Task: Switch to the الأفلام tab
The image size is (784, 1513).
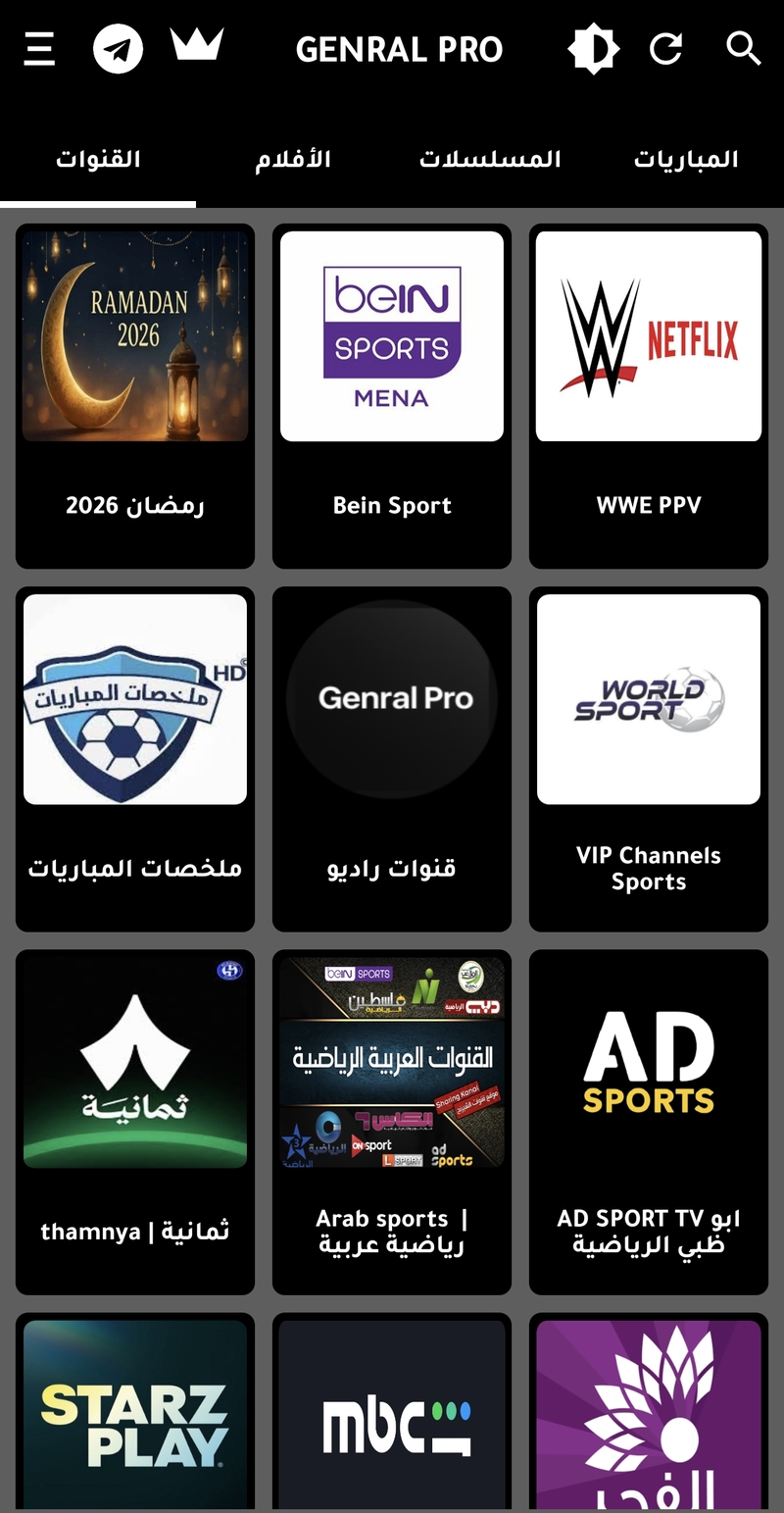Action: pyautogui.click(x=293, y=161)
